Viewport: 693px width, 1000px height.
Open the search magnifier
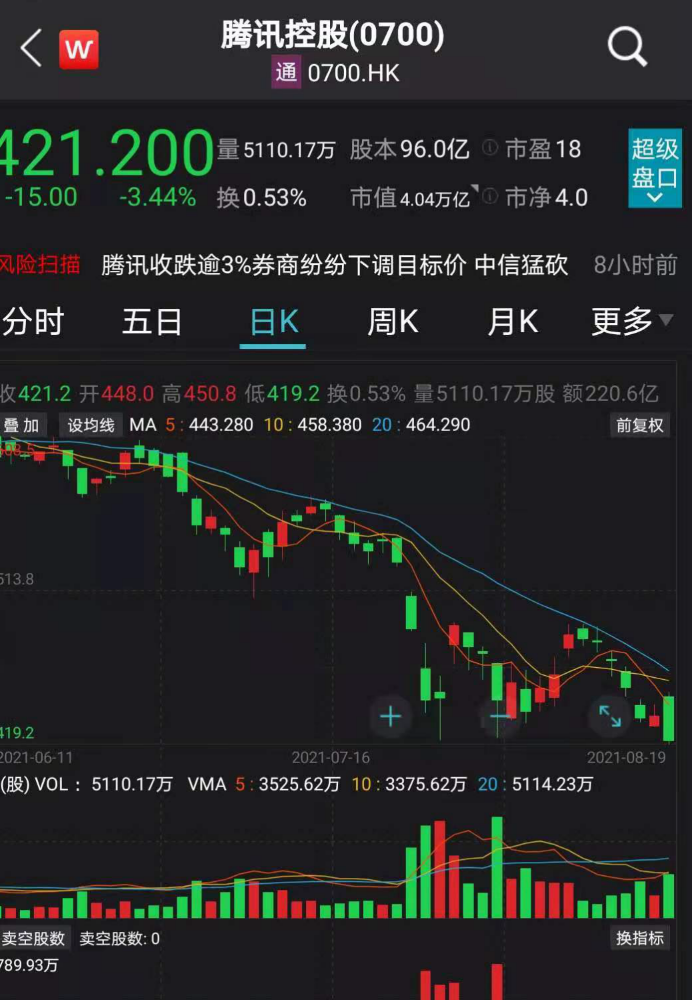[x=628, y=46]
